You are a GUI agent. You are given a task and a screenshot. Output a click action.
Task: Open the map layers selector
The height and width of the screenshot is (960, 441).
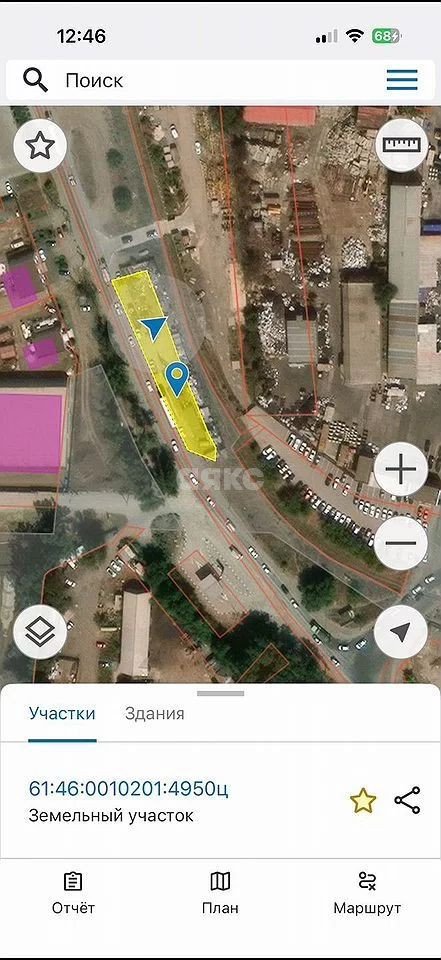point(40,632)
